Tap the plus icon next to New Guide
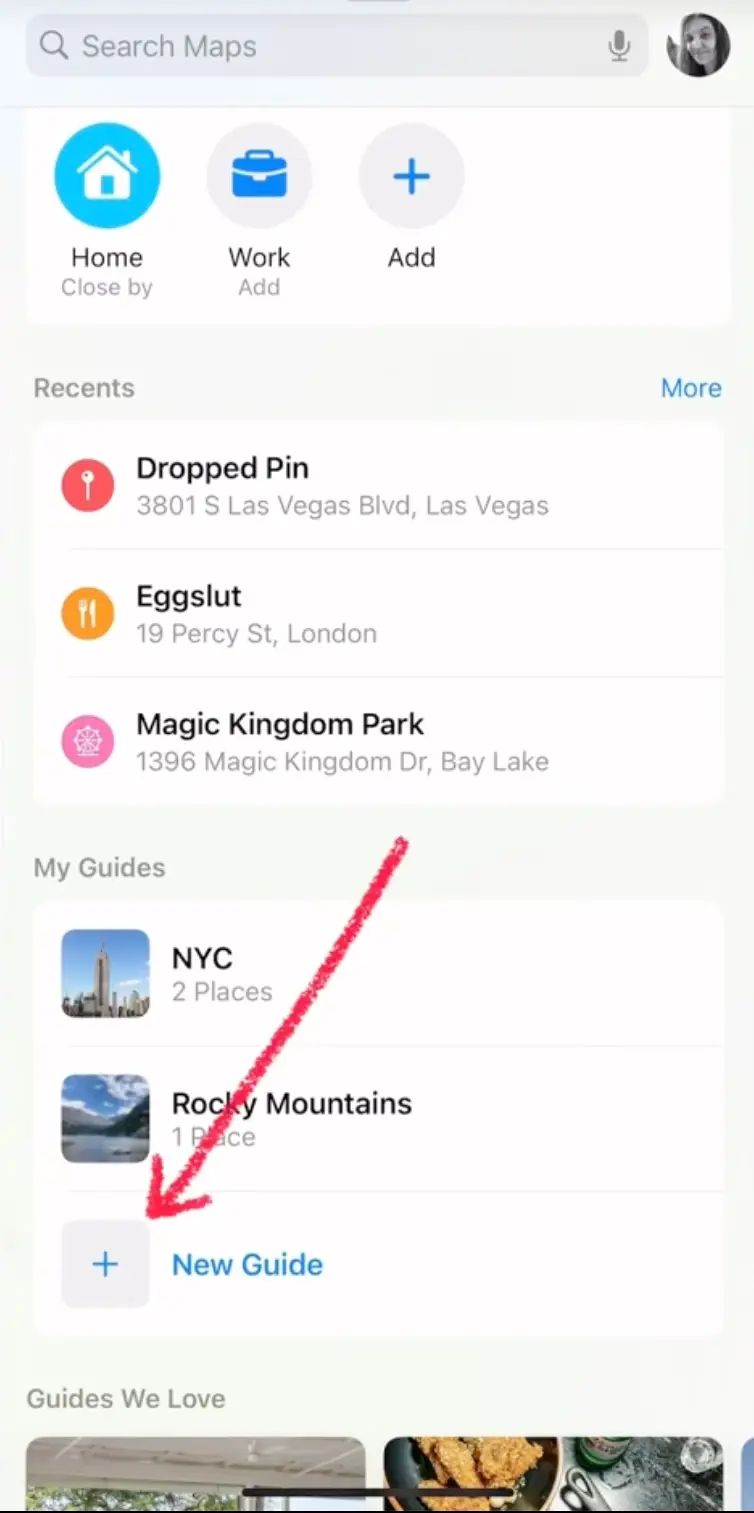754x1513 pixels. (x=104, y=1264)
